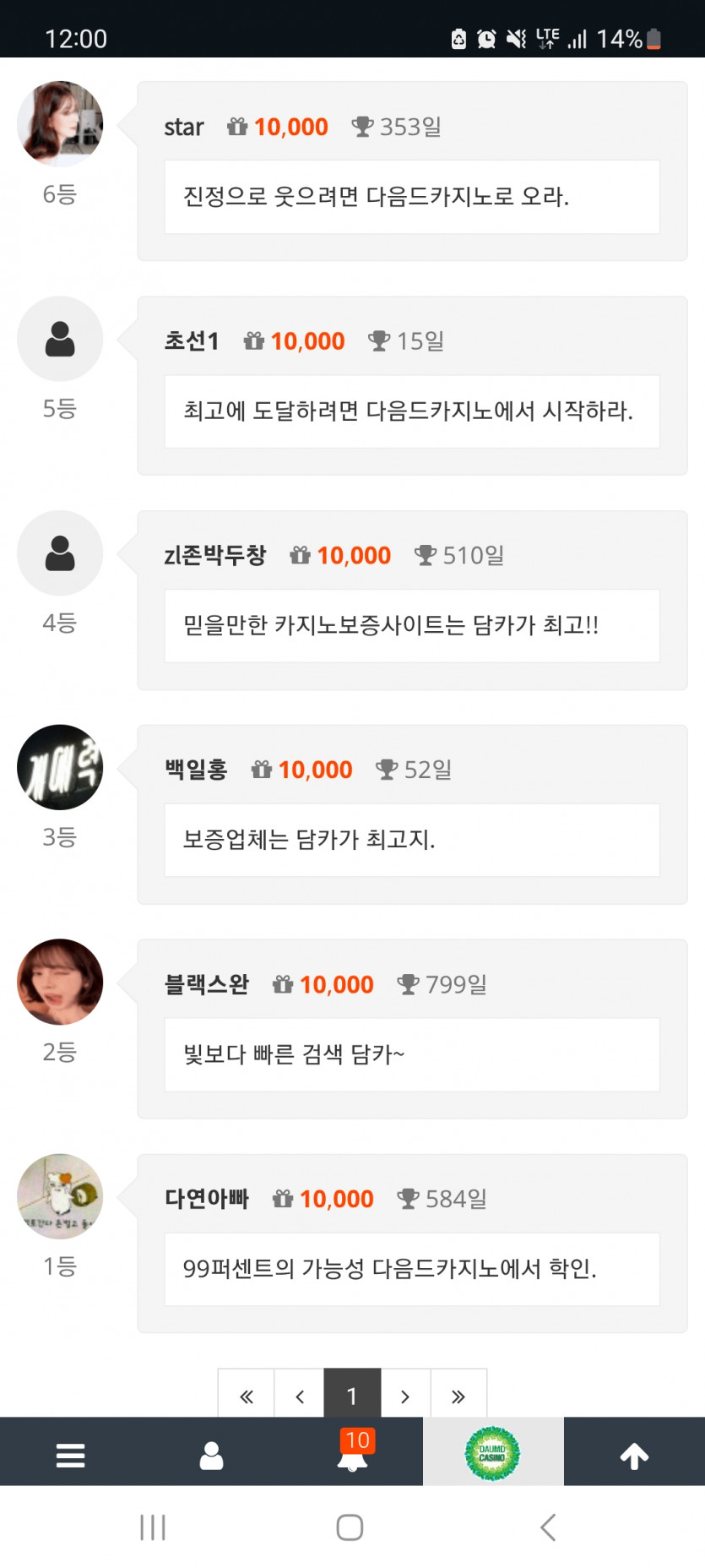Click the gift icon next to 블랙스완
Image resolution: width=705 pixels, height=1568 pixels.
[x=283, y=984]
